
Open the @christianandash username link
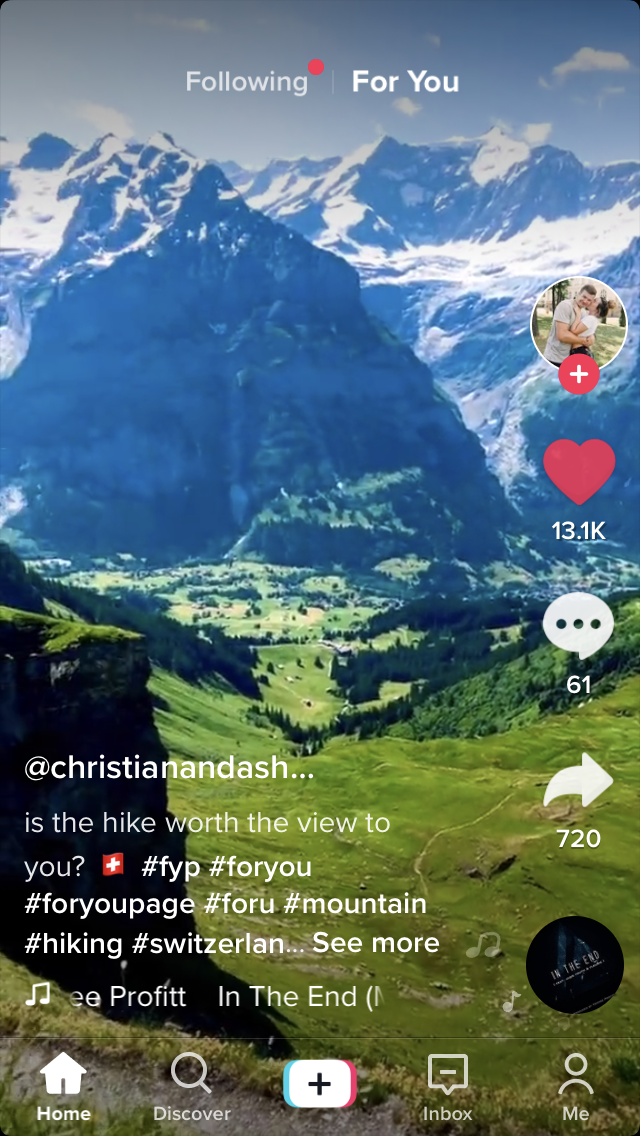pos(169,768)
